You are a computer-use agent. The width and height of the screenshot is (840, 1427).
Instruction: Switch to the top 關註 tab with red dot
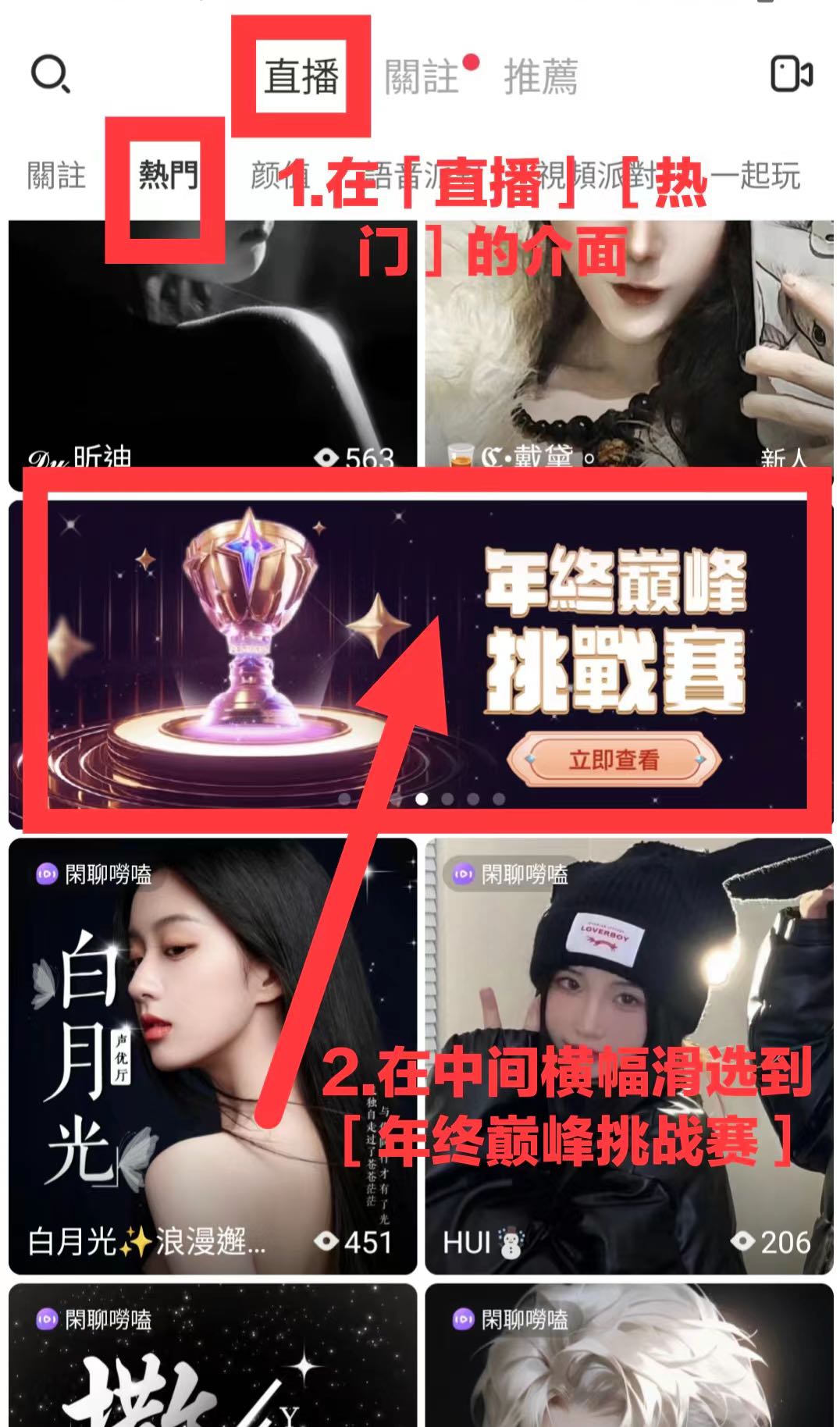[x=422, y=77]
